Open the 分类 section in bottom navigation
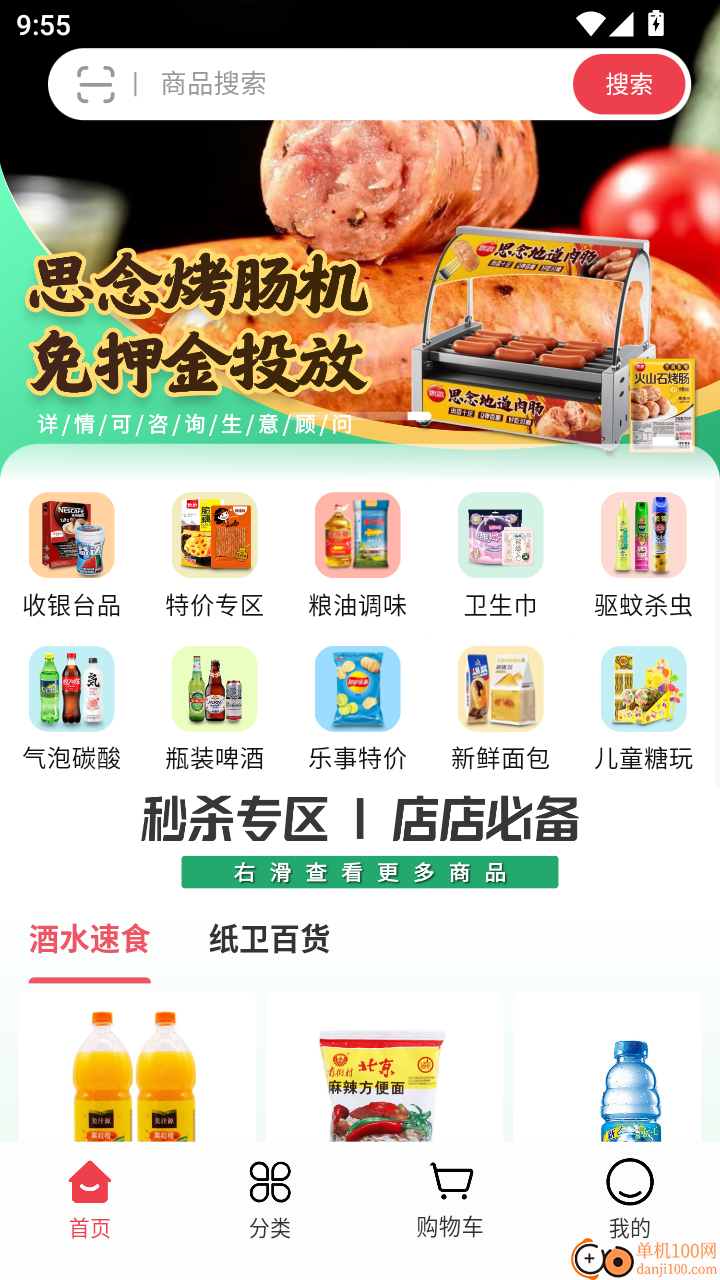 click(270, 1194)
